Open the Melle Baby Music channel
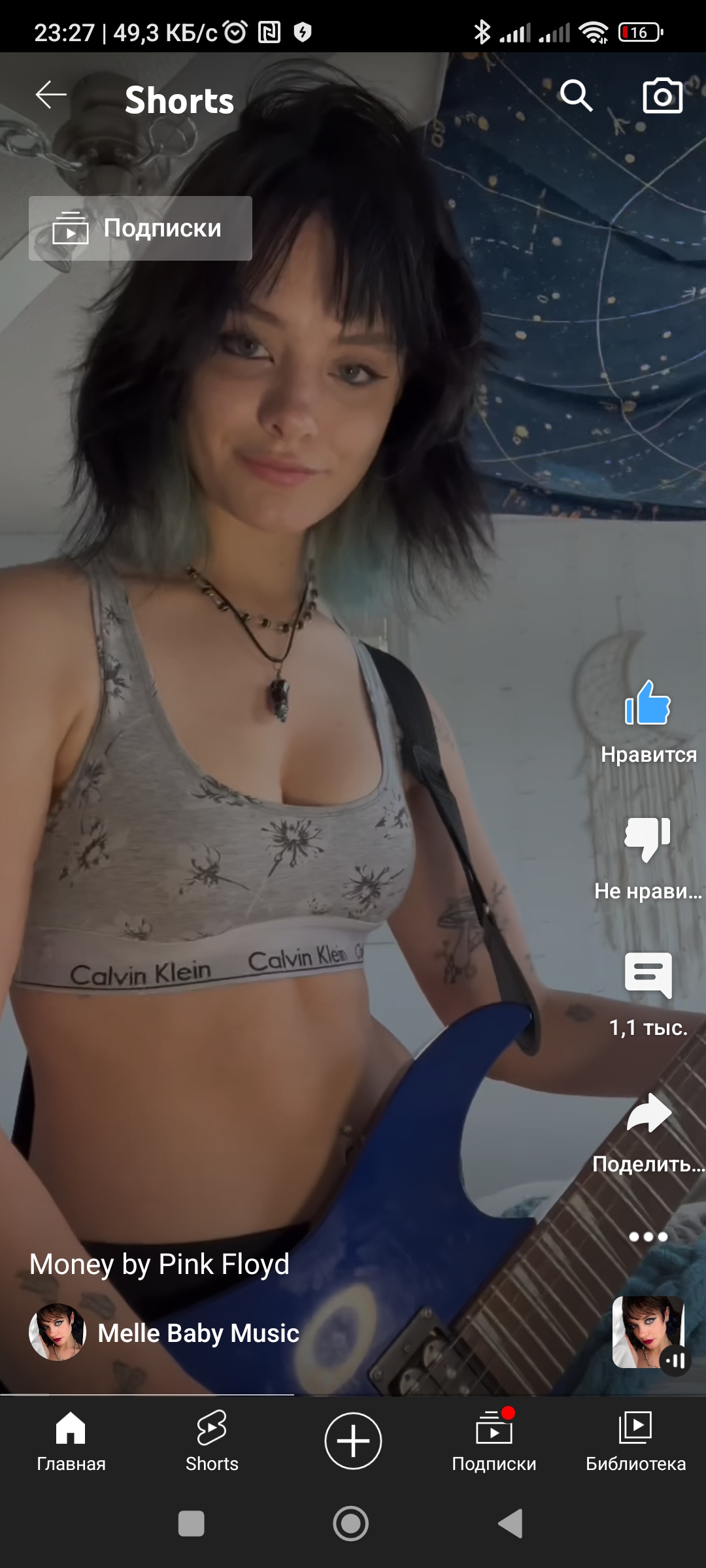The width and height of the screenshot is (706, 1568). point(197,1333)
